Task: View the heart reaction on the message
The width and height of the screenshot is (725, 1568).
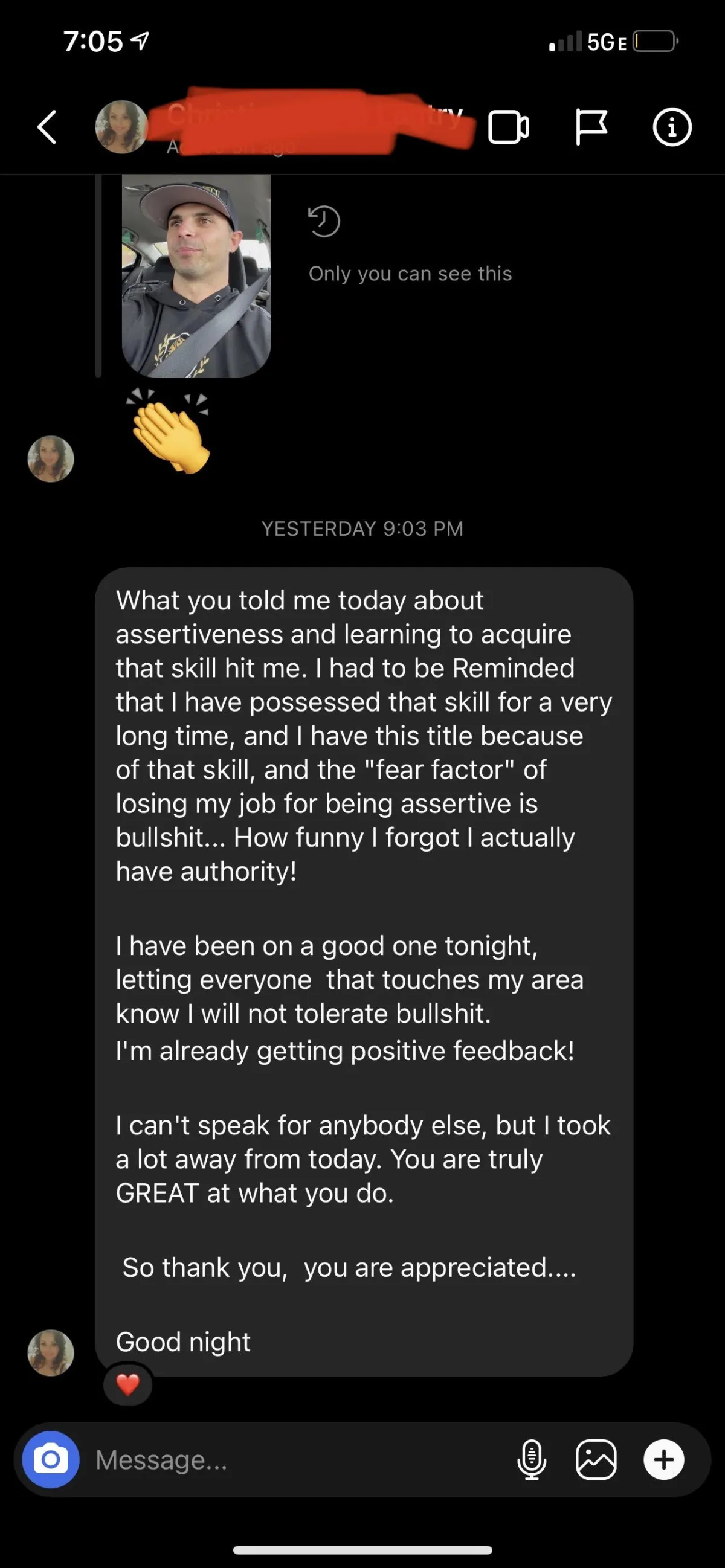Action: point(128,1385)
